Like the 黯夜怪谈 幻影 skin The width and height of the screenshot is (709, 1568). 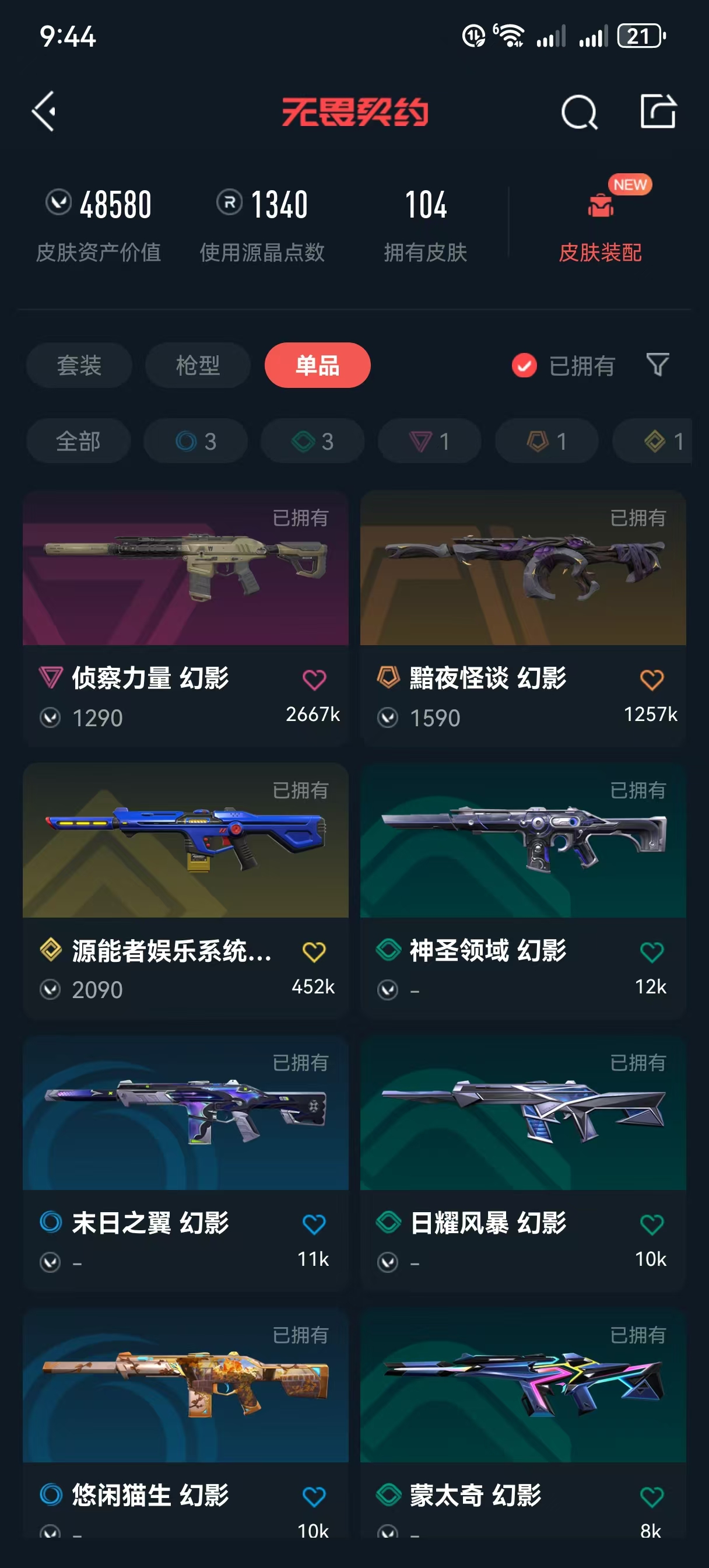(x=651, y=680)
